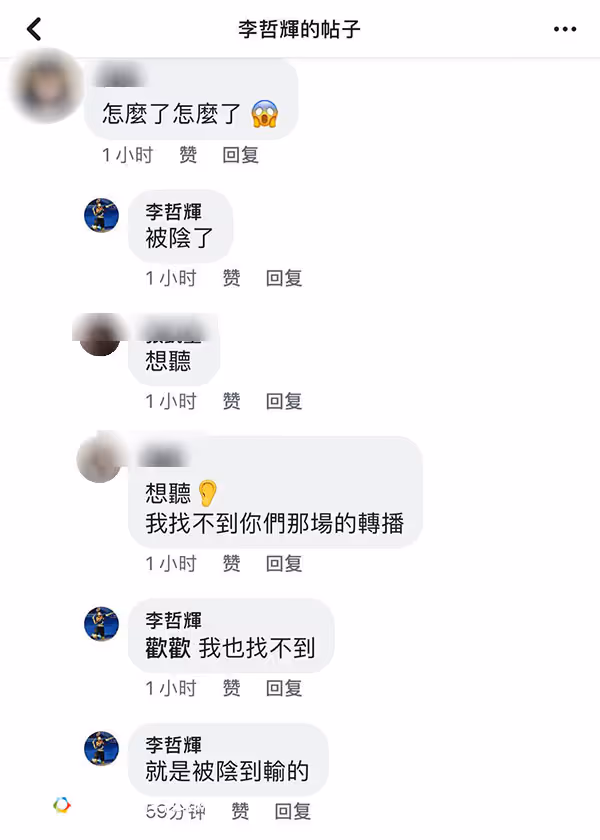The image size is (600, 840).
Task: Like the comment 就是被陰到輸的
Action: [241, 811]
